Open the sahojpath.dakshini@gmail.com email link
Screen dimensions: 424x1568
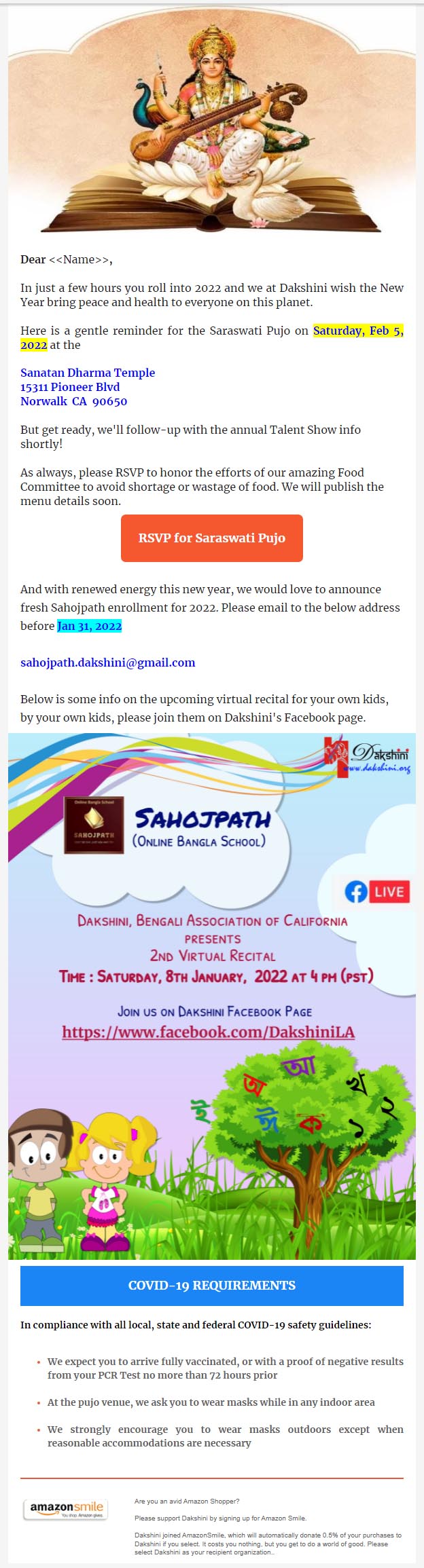pos(107,662)
